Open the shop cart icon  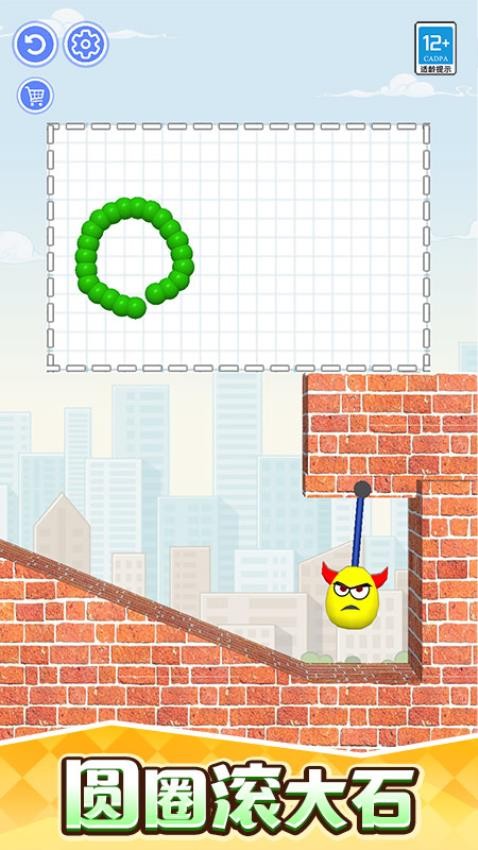[35, 96]
